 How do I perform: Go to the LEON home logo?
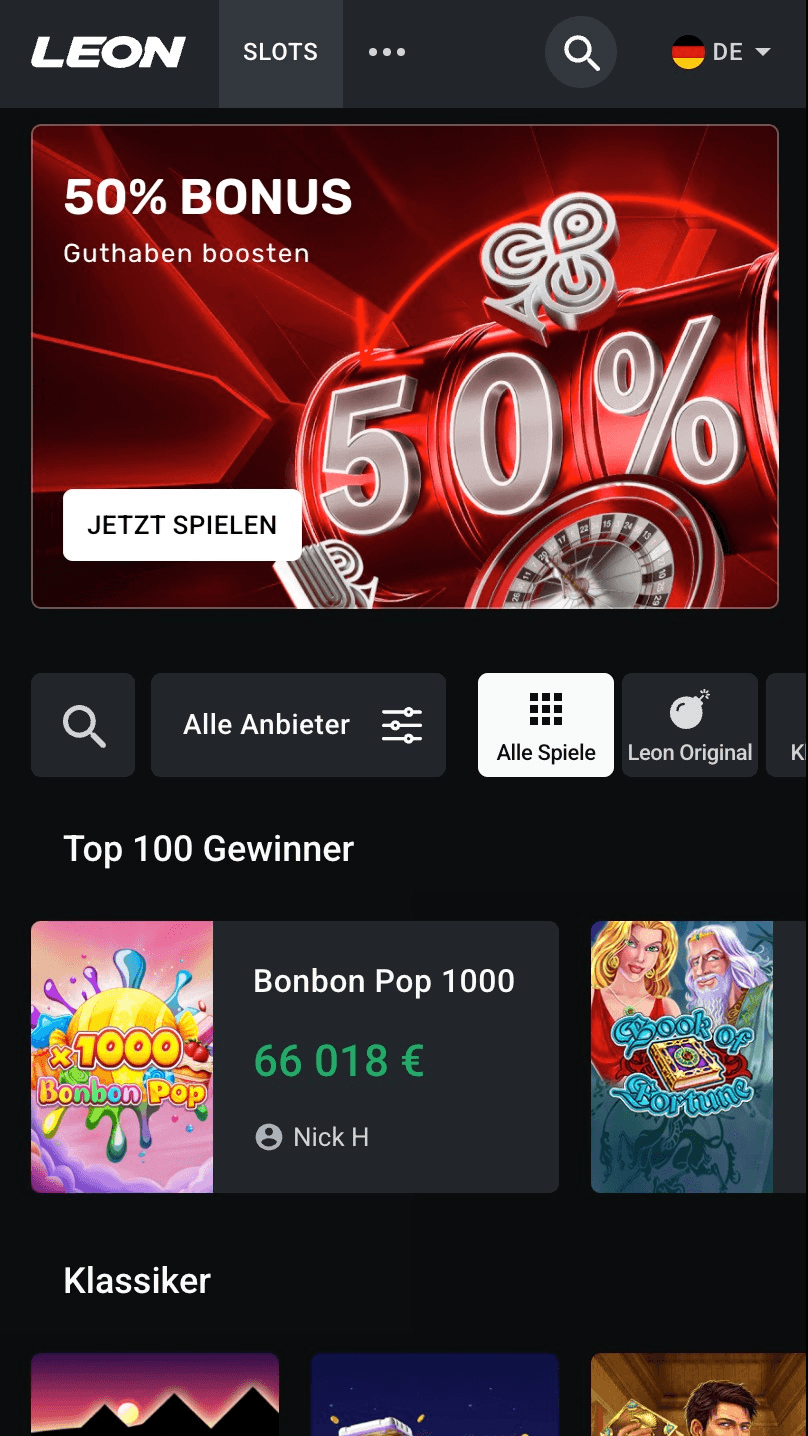point(108,52)
